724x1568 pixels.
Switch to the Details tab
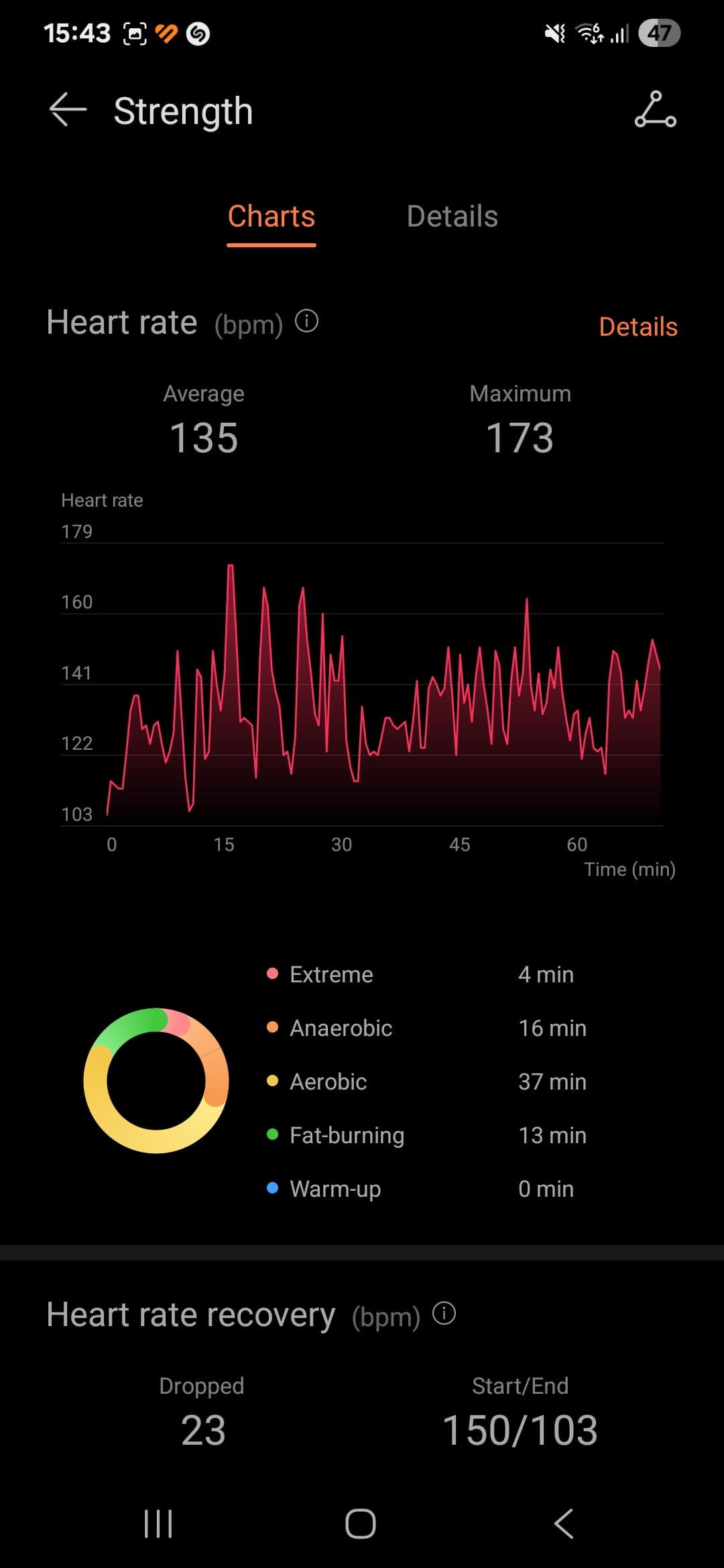[452, 216]
